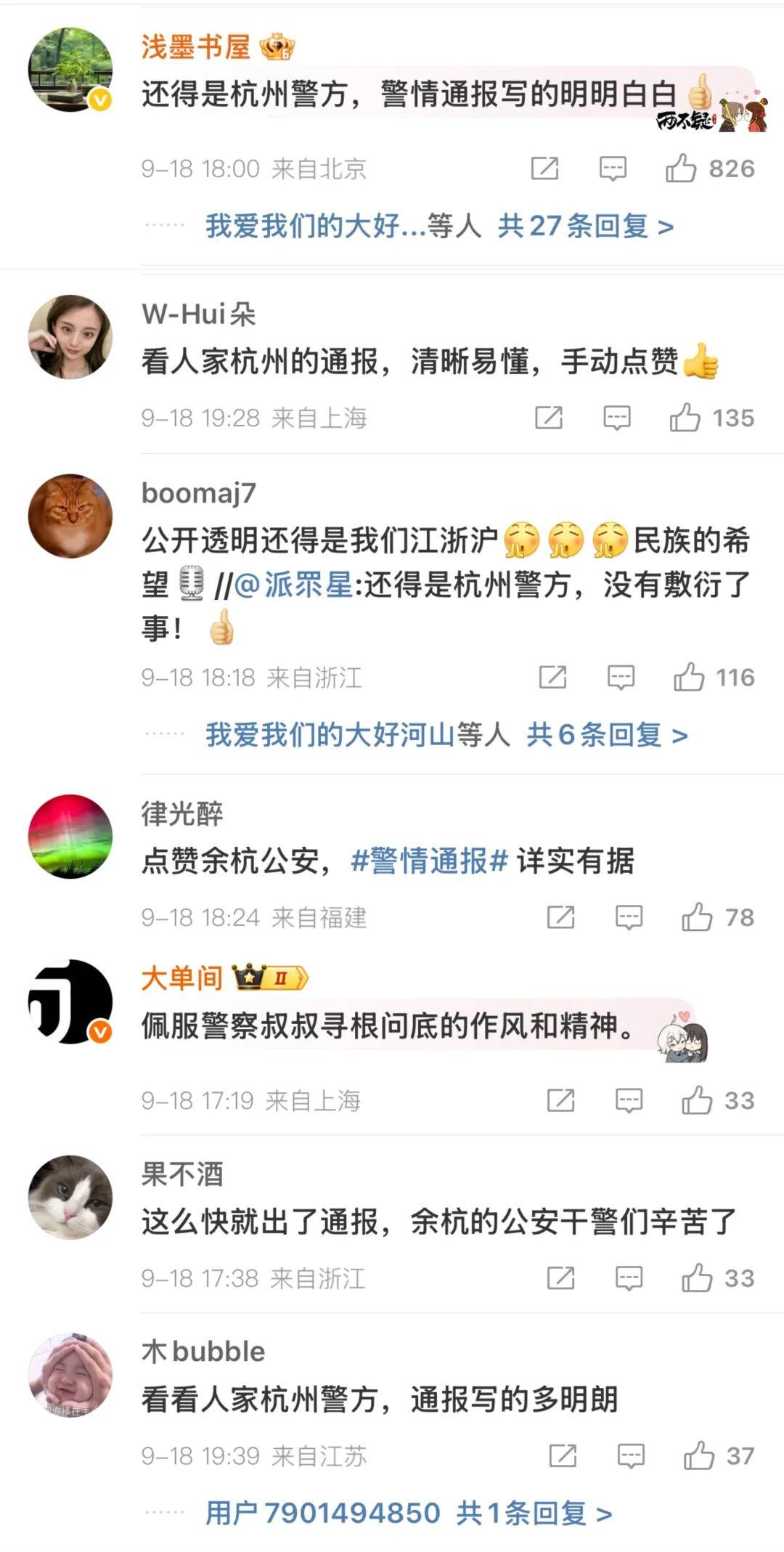Open boomaj7's profile avatar

[70, 516]
